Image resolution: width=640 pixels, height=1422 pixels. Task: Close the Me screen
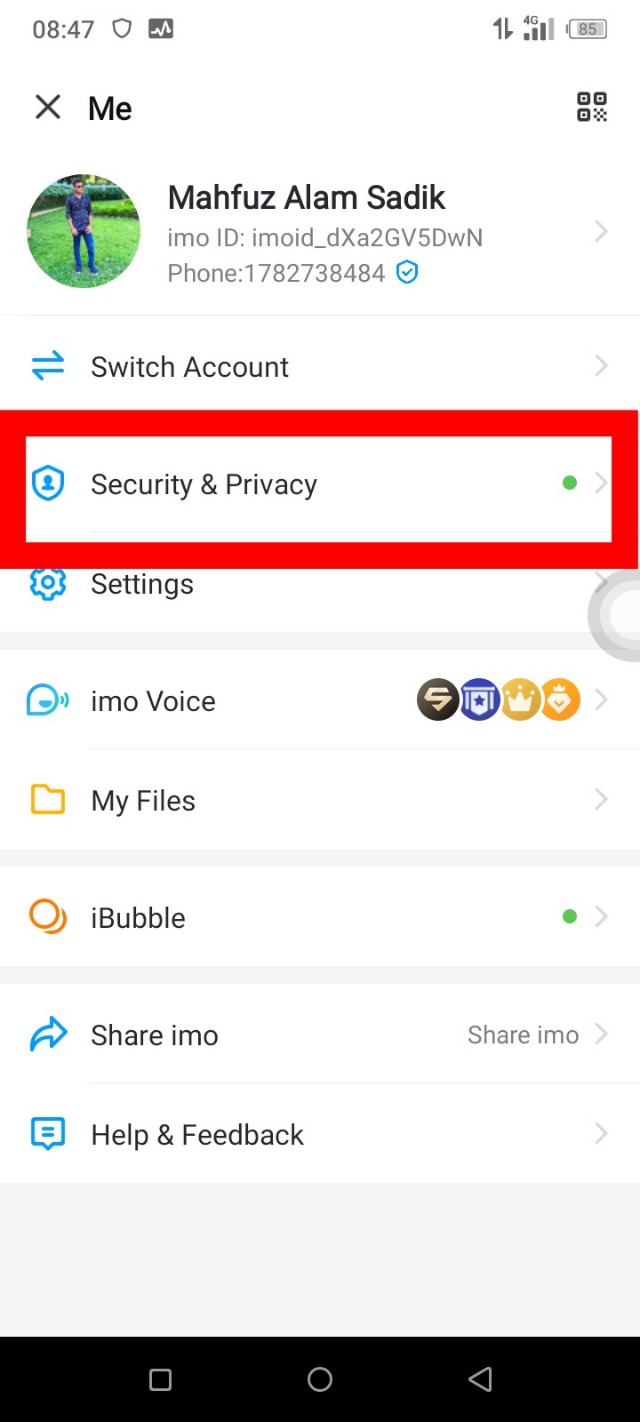coord(48,107)
